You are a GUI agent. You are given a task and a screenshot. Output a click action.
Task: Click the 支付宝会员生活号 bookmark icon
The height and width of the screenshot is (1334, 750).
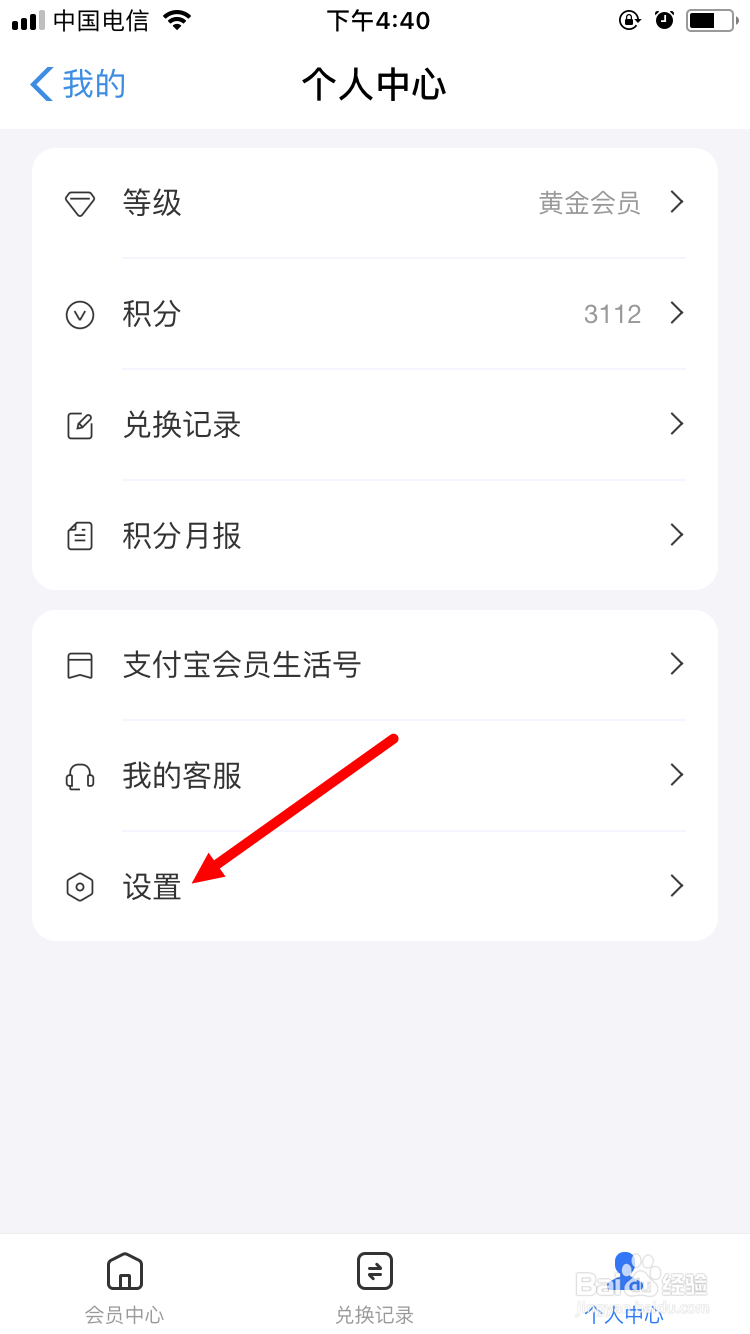tap(80, 664)
